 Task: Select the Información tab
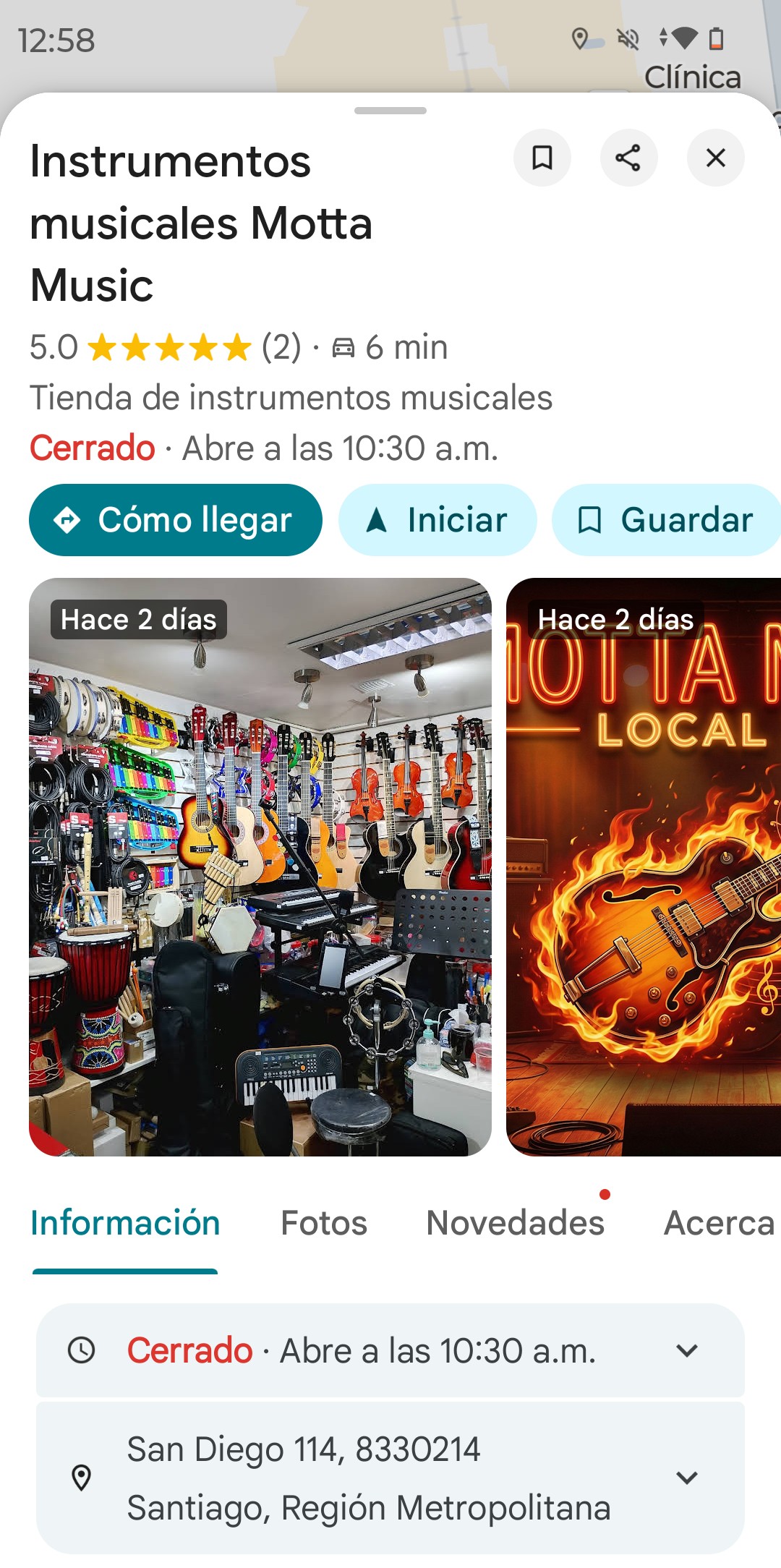coord(125,1223)
